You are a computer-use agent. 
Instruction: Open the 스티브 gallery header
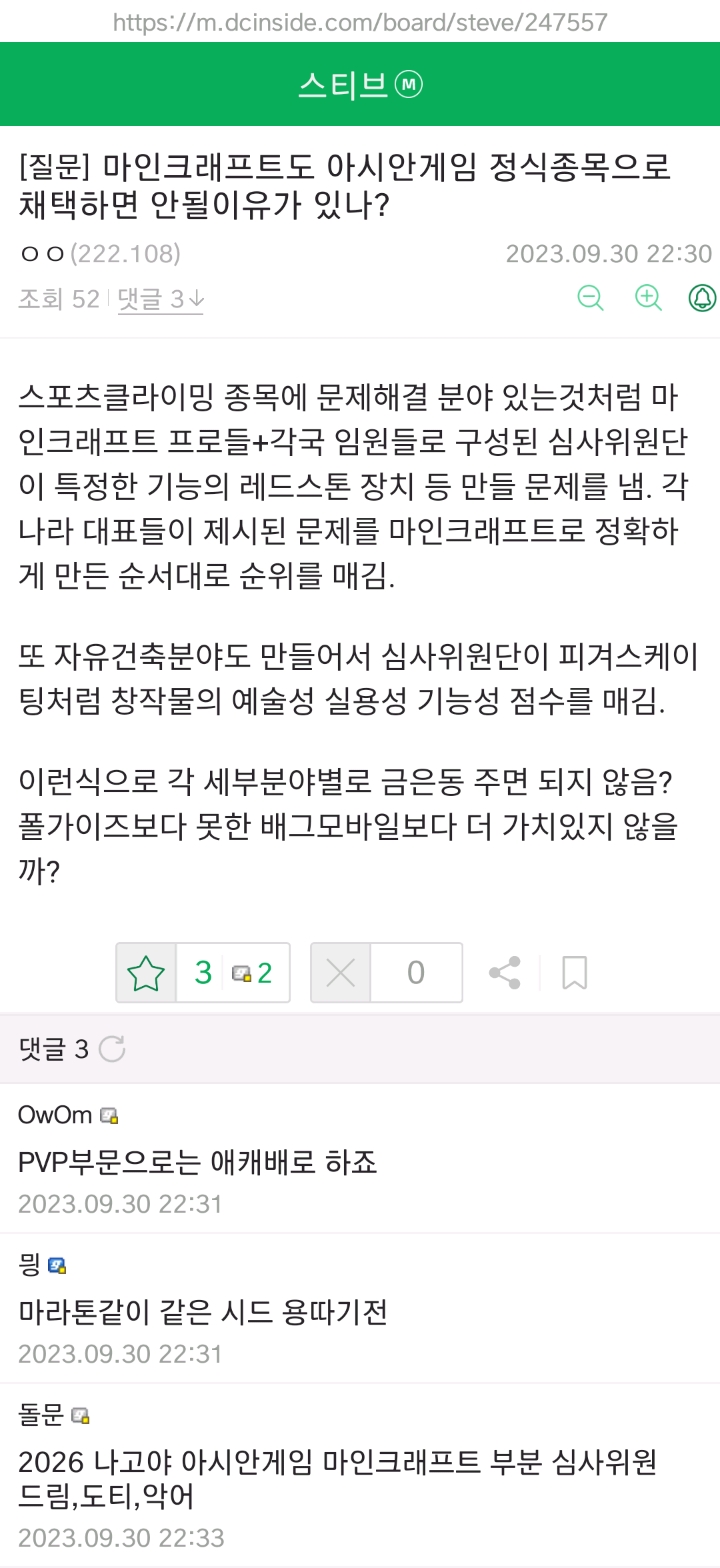pos(360,85)
